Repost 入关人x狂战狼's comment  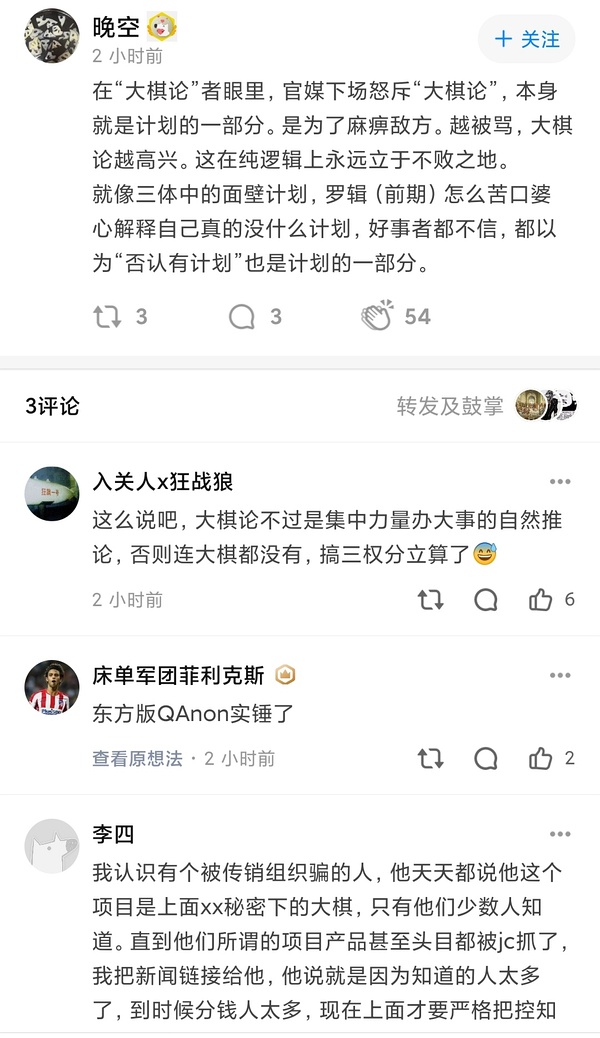click(x=430, y=600)
